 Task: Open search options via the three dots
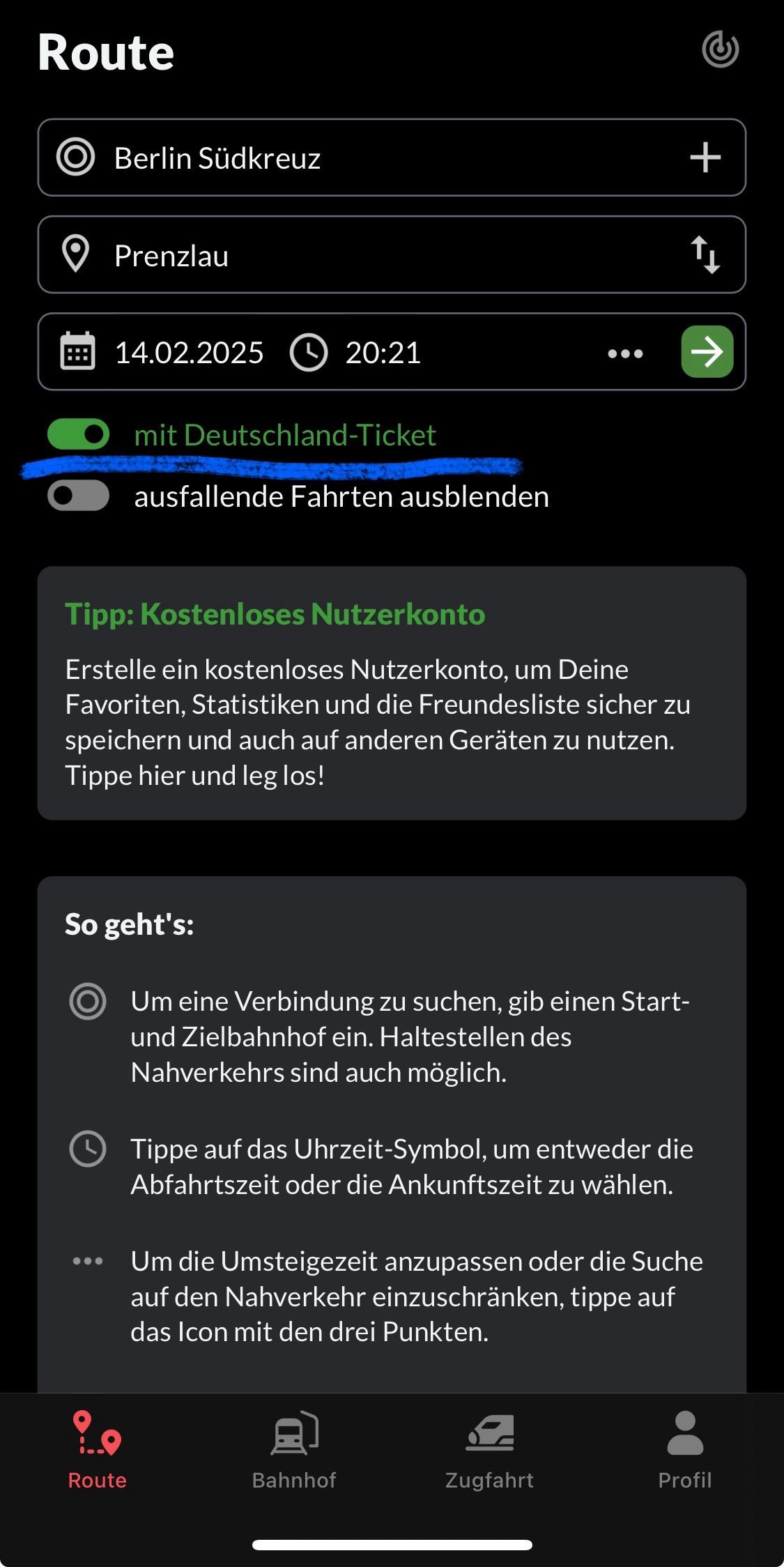625,353
